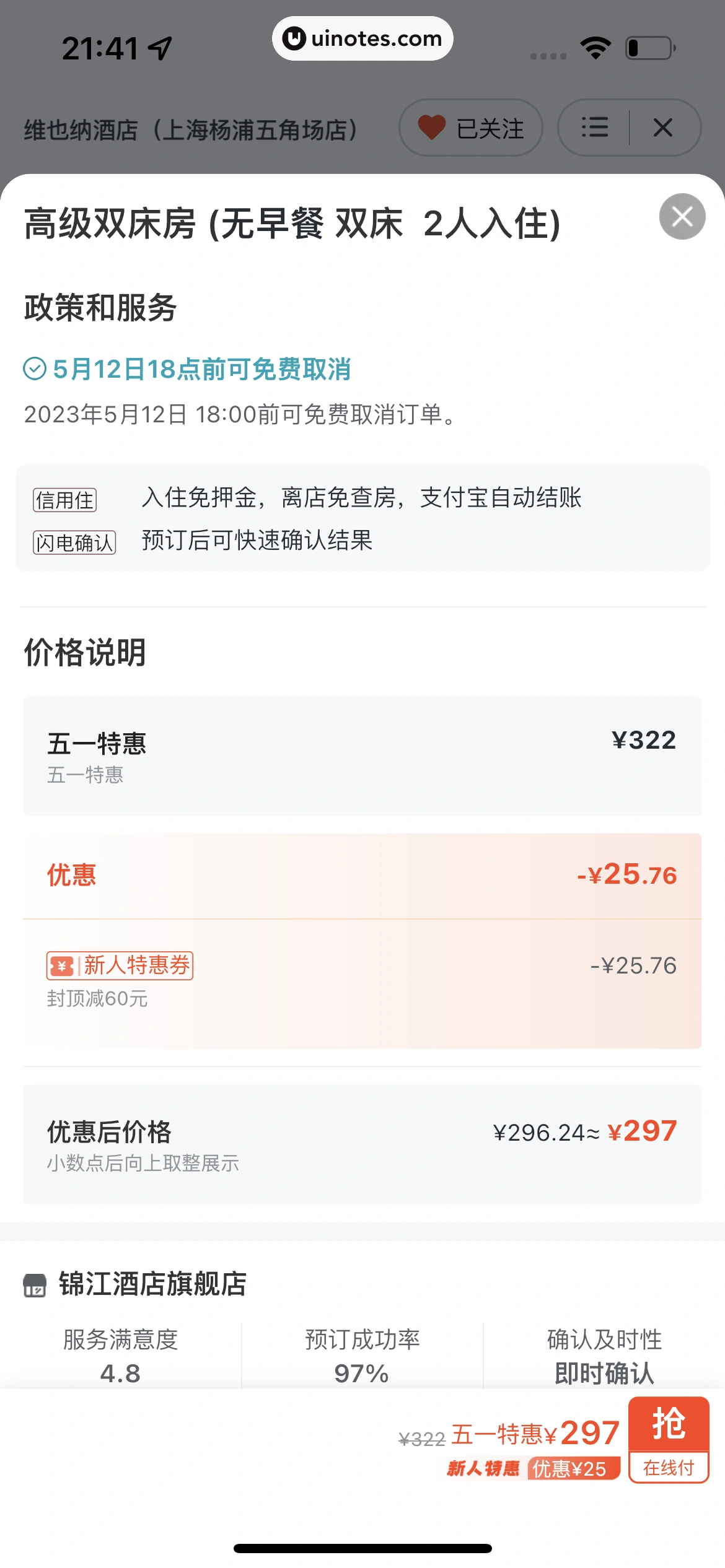Viewport: 725px width, 1568px height.
Task: Open the mini program menu icon
Action: [x=595, y=128]
